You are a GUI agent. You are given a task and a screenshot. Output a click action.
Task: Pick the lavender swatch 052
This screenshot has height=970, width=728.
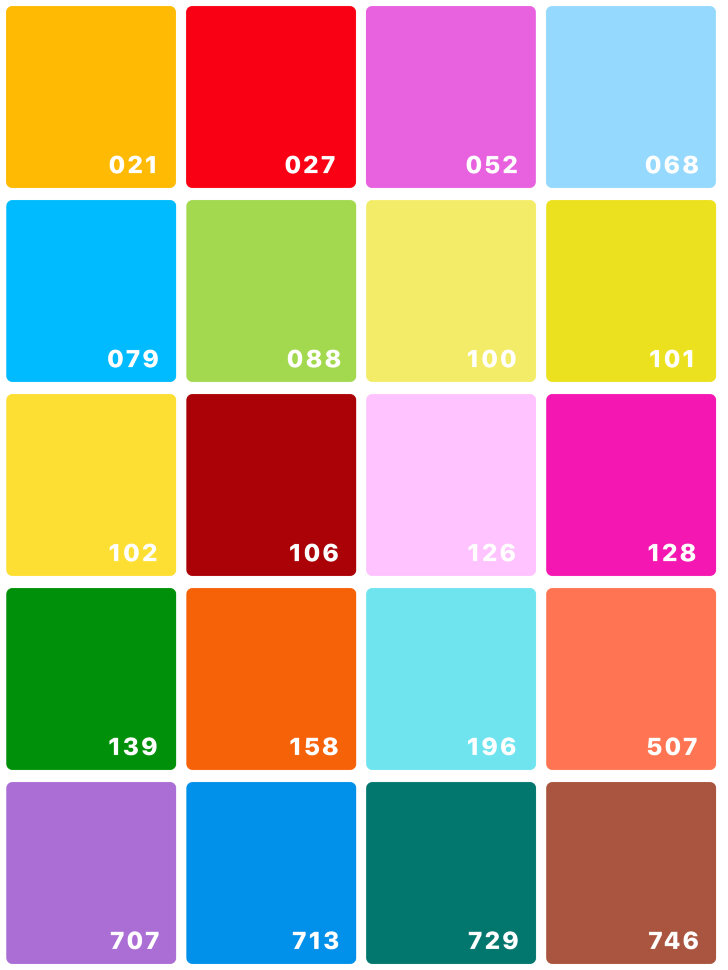pyautogui.click(x=451, y=97)
